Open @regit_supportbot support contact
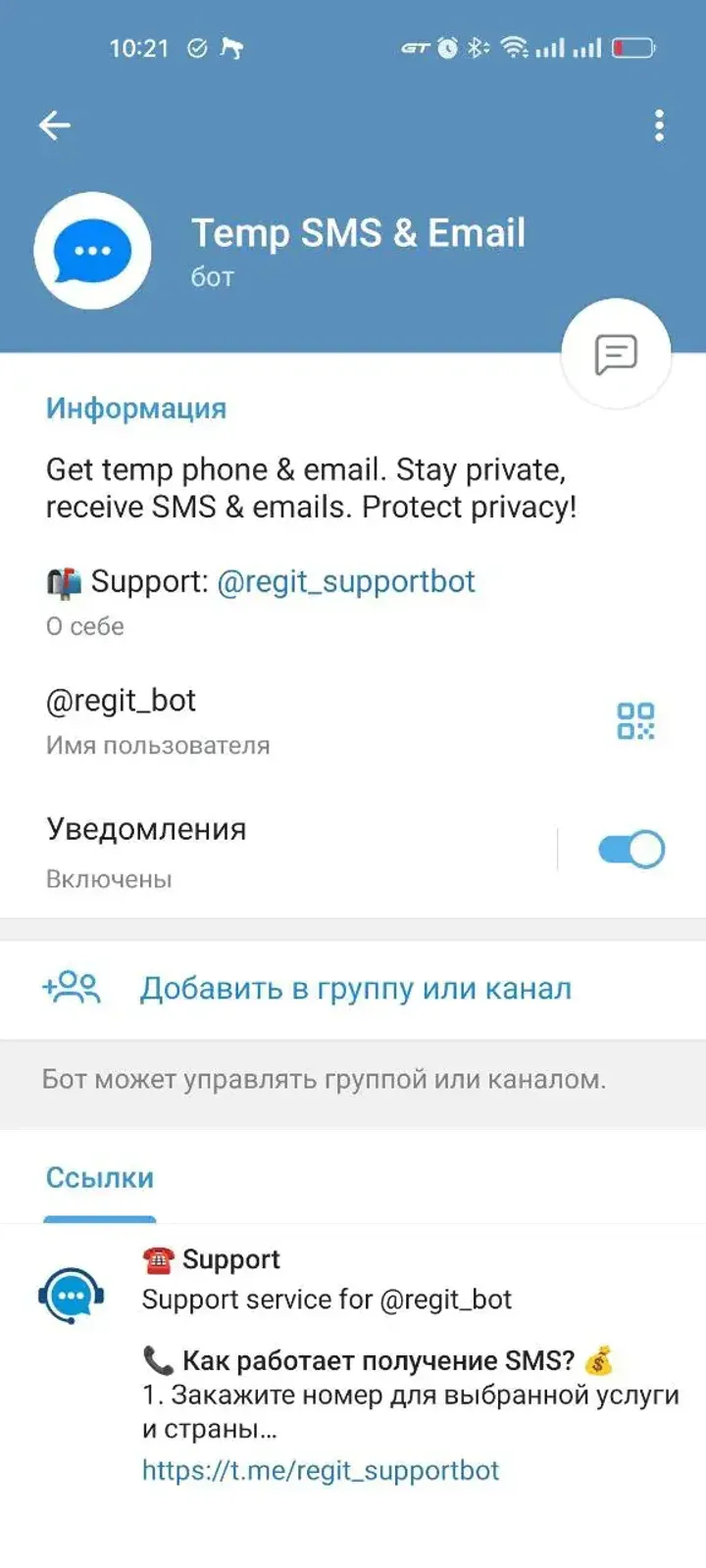Screen dimensions: 706x1568 pyautogui.click(x=345, y=581)
